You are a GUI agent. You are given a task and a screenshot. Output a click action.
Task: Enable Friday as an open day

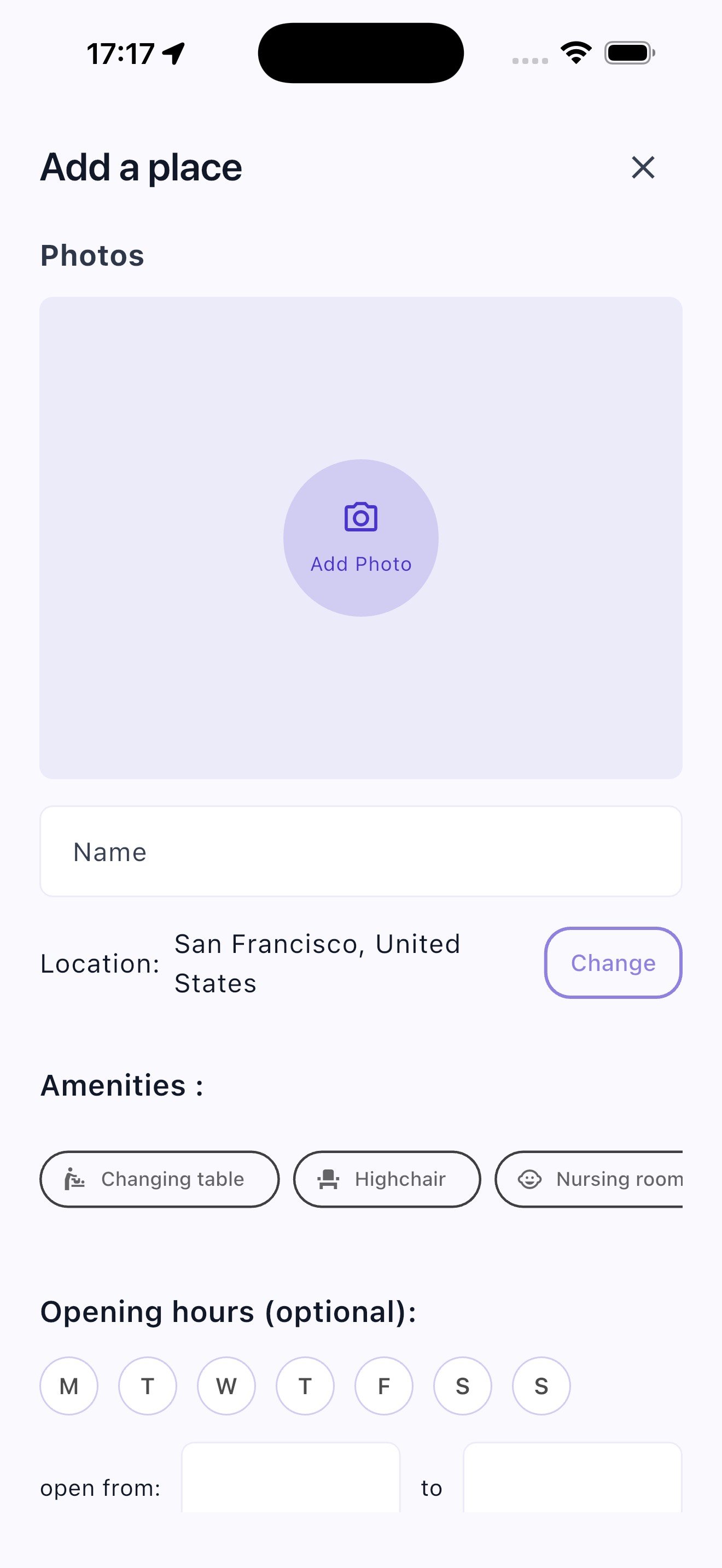pos(383,1386)
